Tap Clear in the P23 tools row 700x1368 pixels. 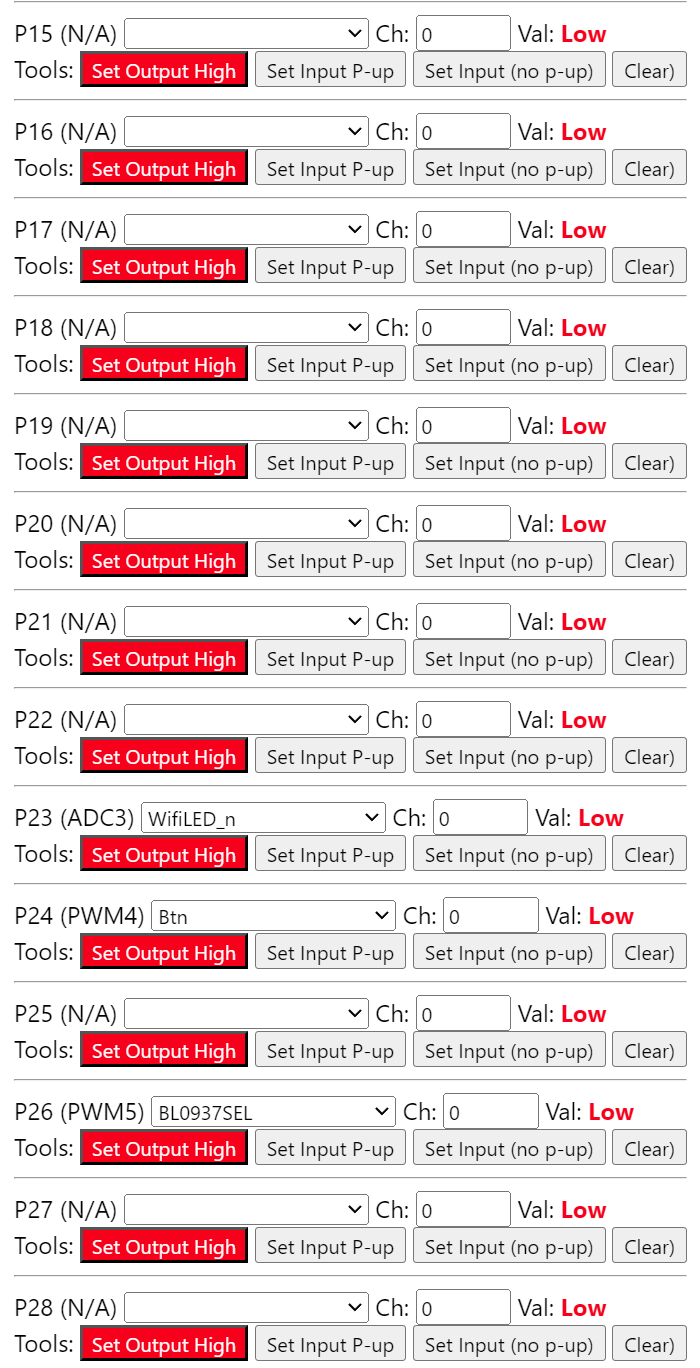650,855
